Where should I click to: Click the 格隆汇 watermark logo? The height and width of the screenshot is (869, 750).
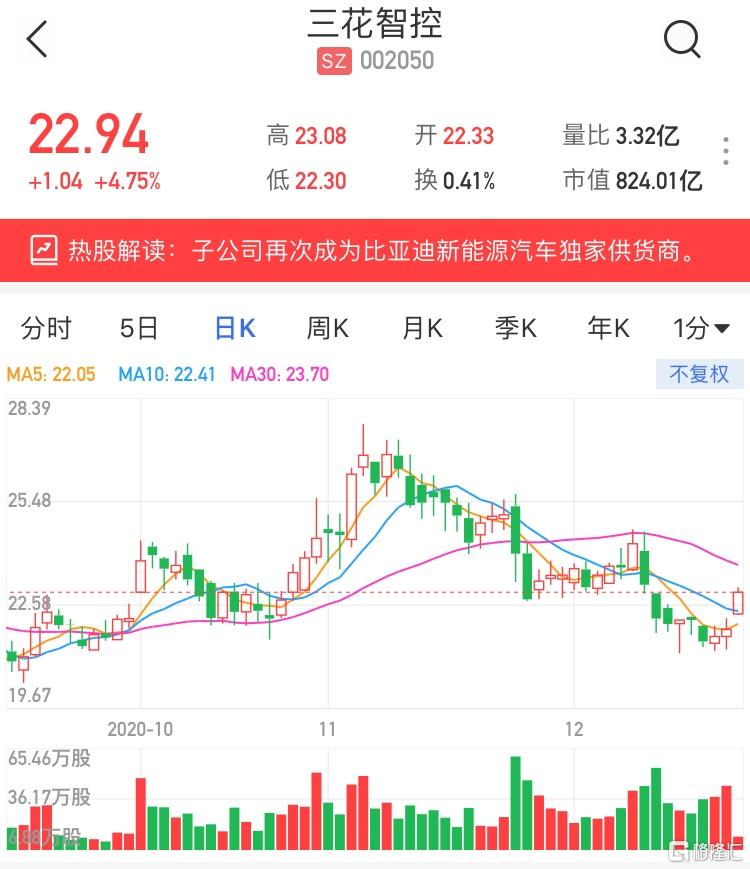point(706,851)
